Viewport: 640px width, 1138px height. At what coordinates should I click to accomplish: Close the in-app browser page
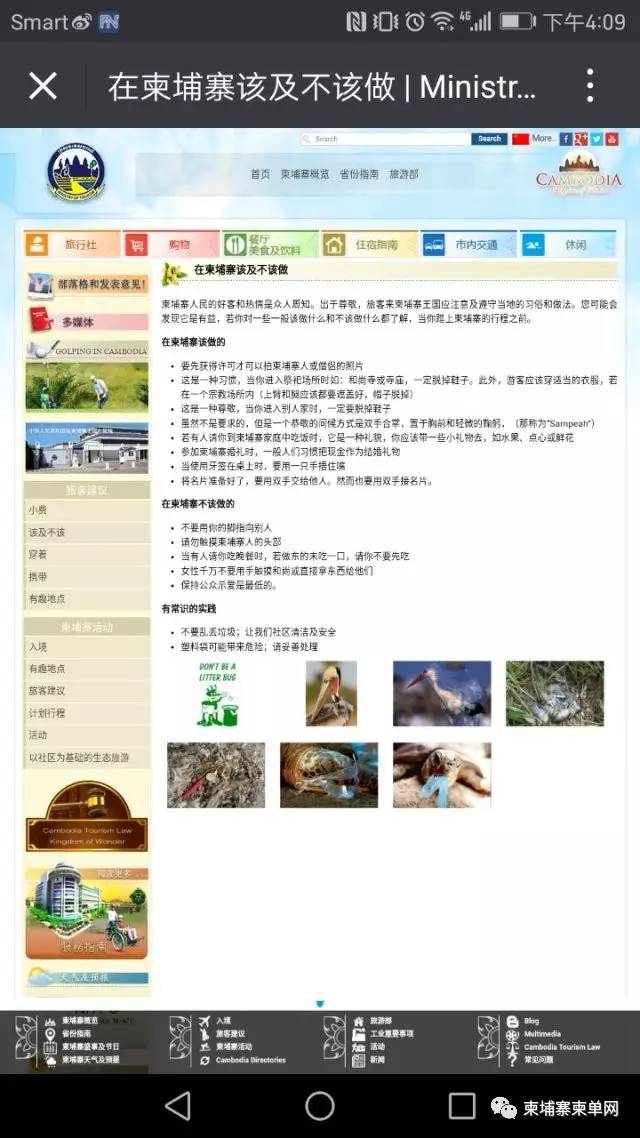pyautogui.click(x=43, y=87)
